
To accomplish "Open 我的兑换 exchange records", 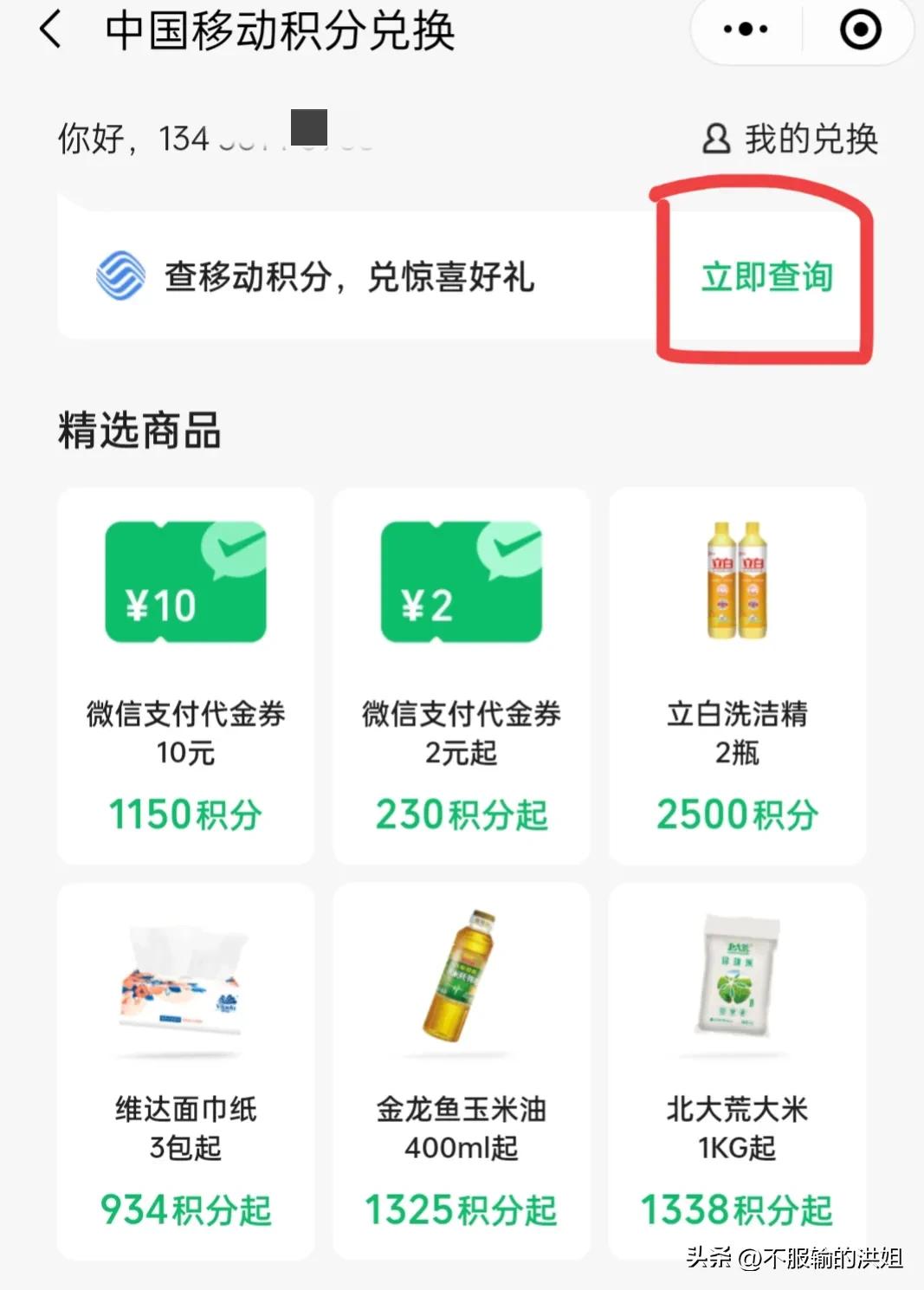I will pos(811,137).
